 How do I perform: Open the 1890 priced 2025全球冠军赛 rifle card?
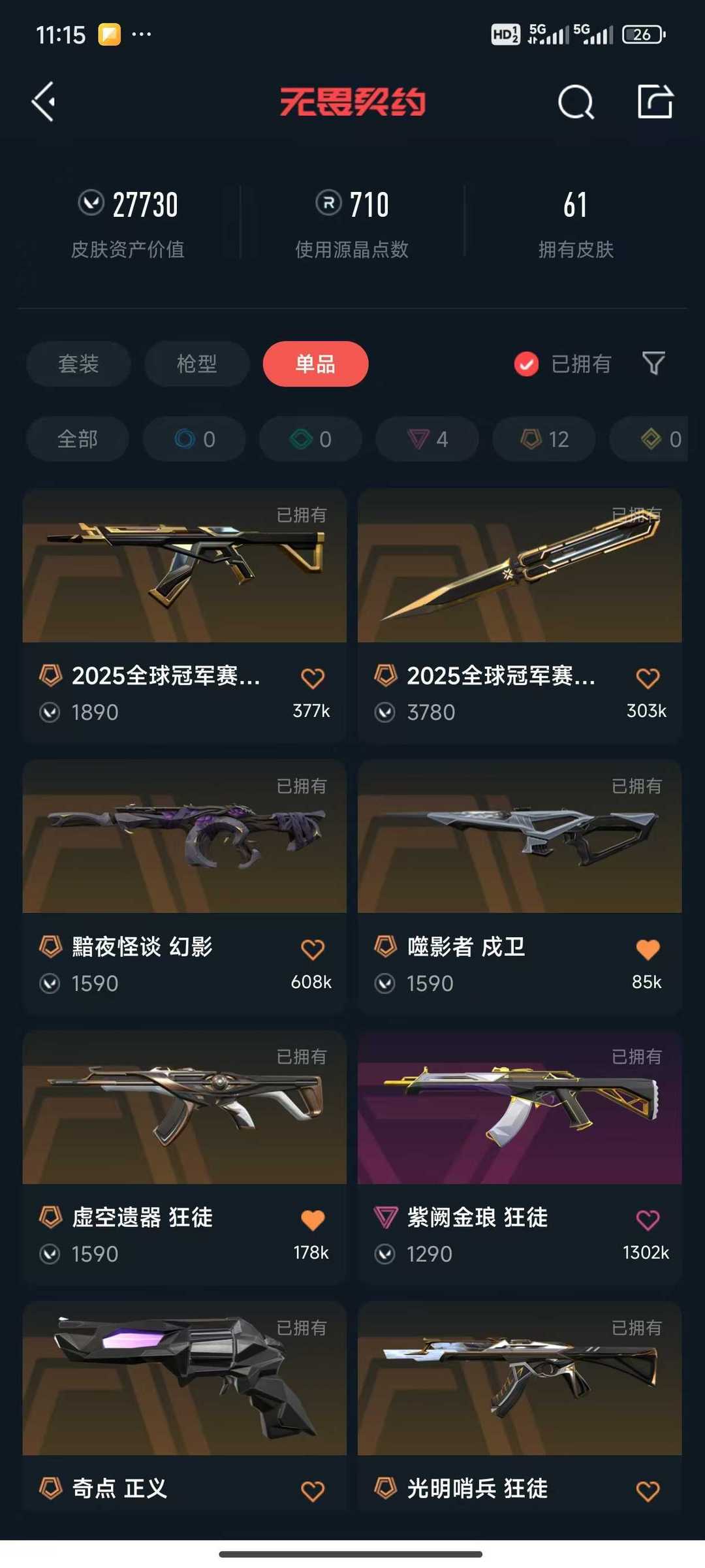click(x=184, y=566)
